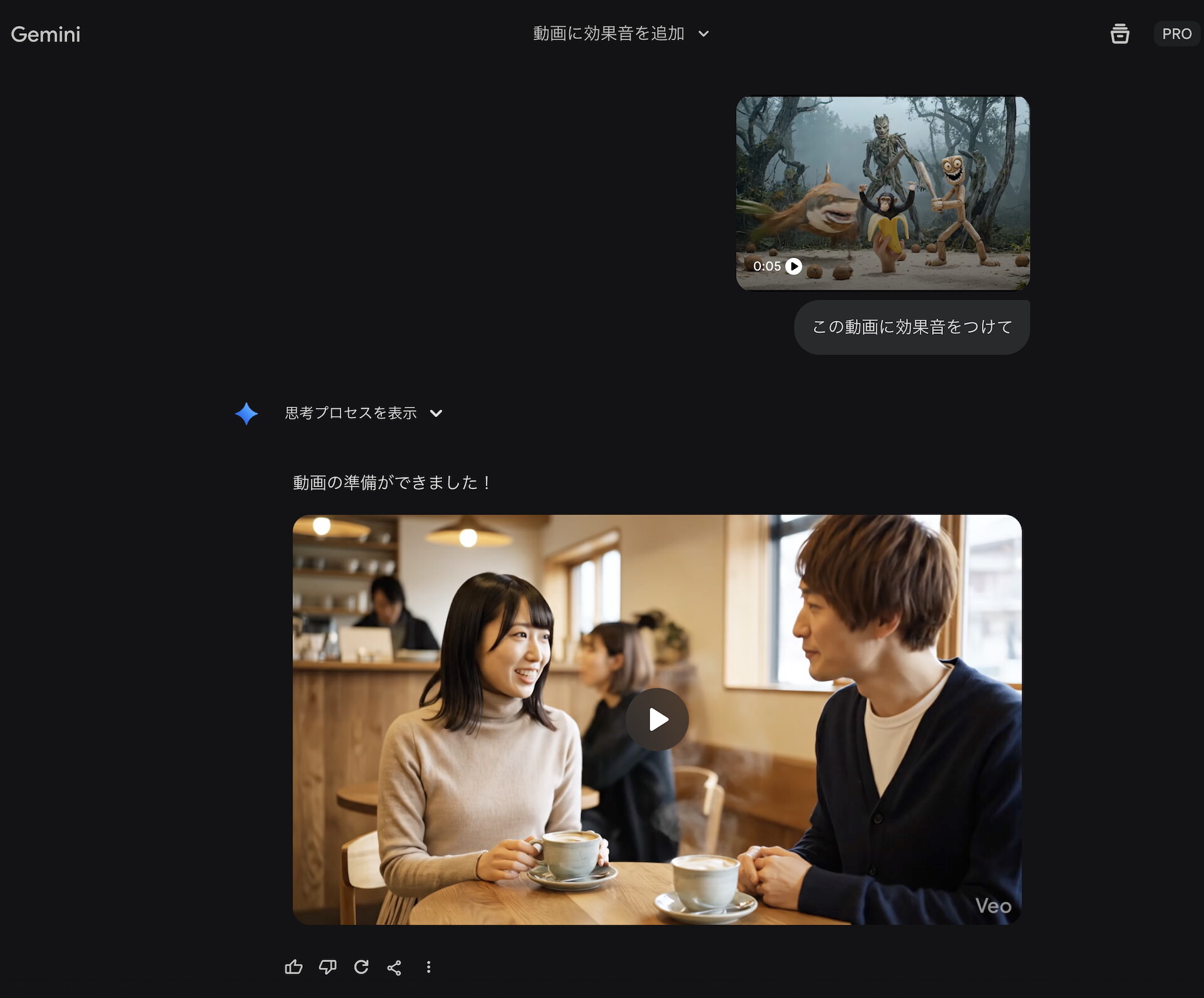Open the 動画に効果音を追加 chat title dropdown
The width and height of the screenshot is (1204, 998).
point(620,34)
